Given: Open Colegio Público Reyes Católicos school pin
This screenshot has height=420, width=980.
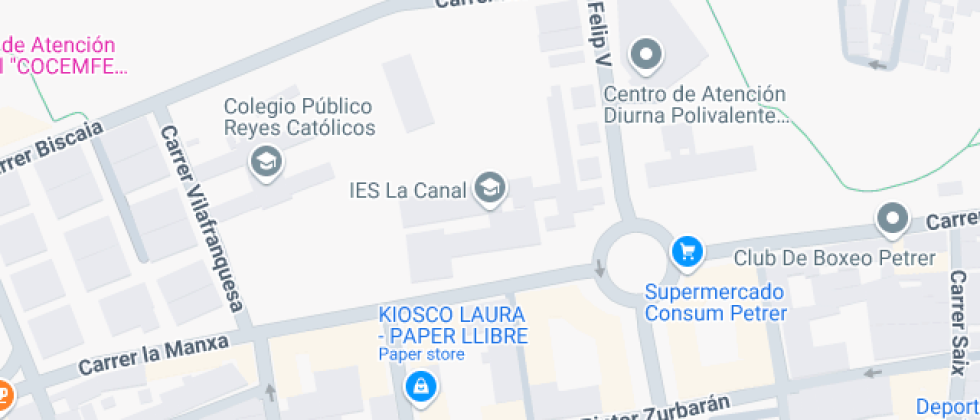Looking at the screenshot, I should [x=267, y=164].
